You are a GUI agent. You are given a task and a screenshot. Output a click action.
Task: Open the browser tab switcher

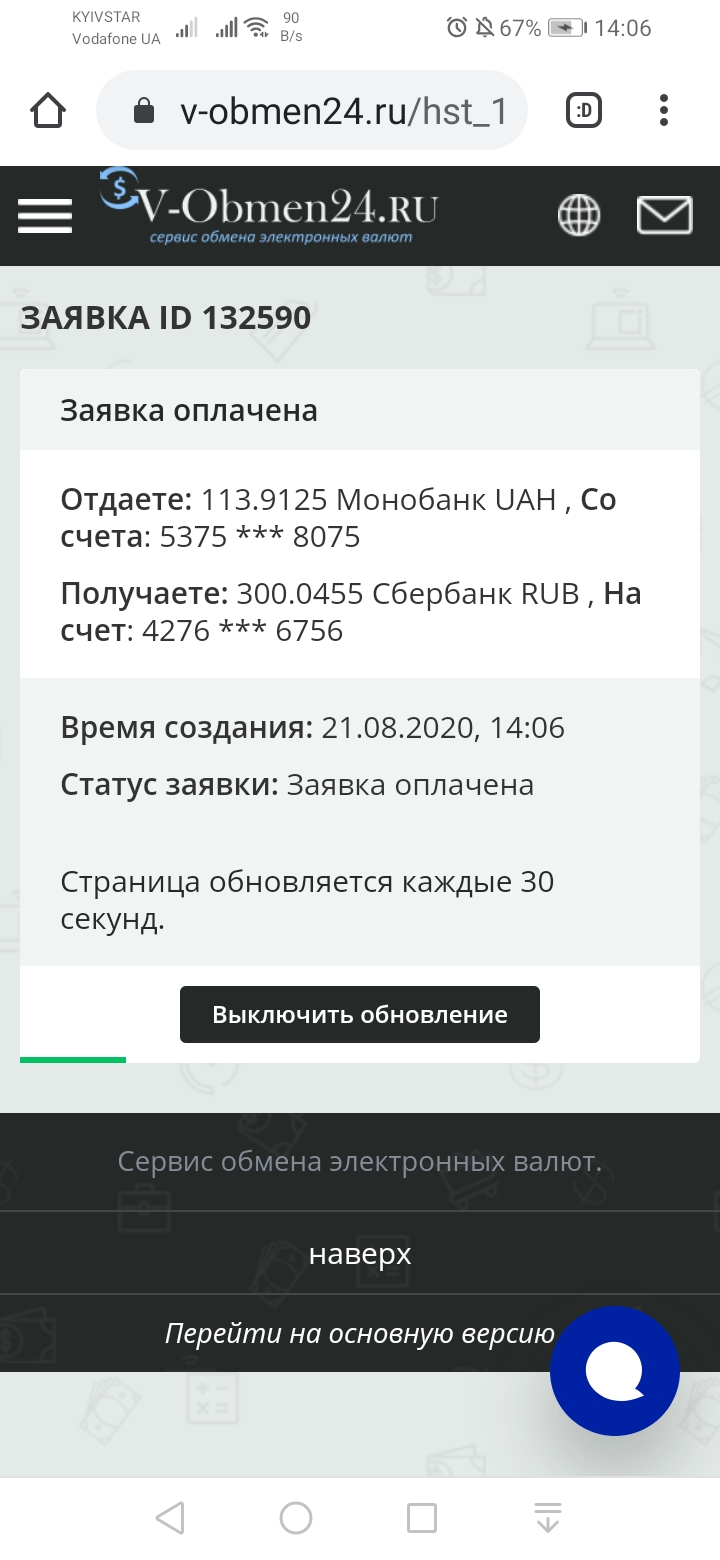tap(584, 110)
